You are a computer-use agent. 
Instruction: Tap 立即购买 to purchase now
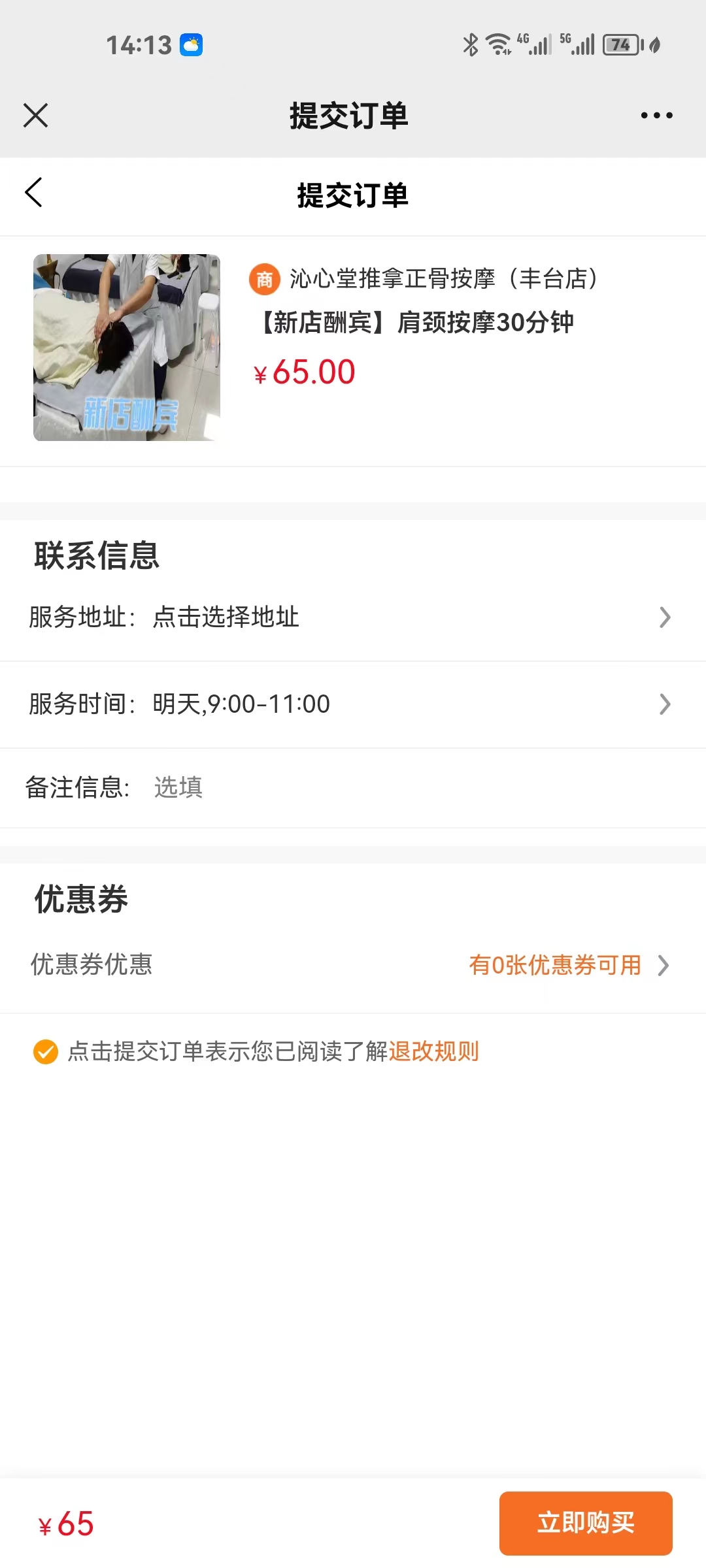coord(585,1523)
